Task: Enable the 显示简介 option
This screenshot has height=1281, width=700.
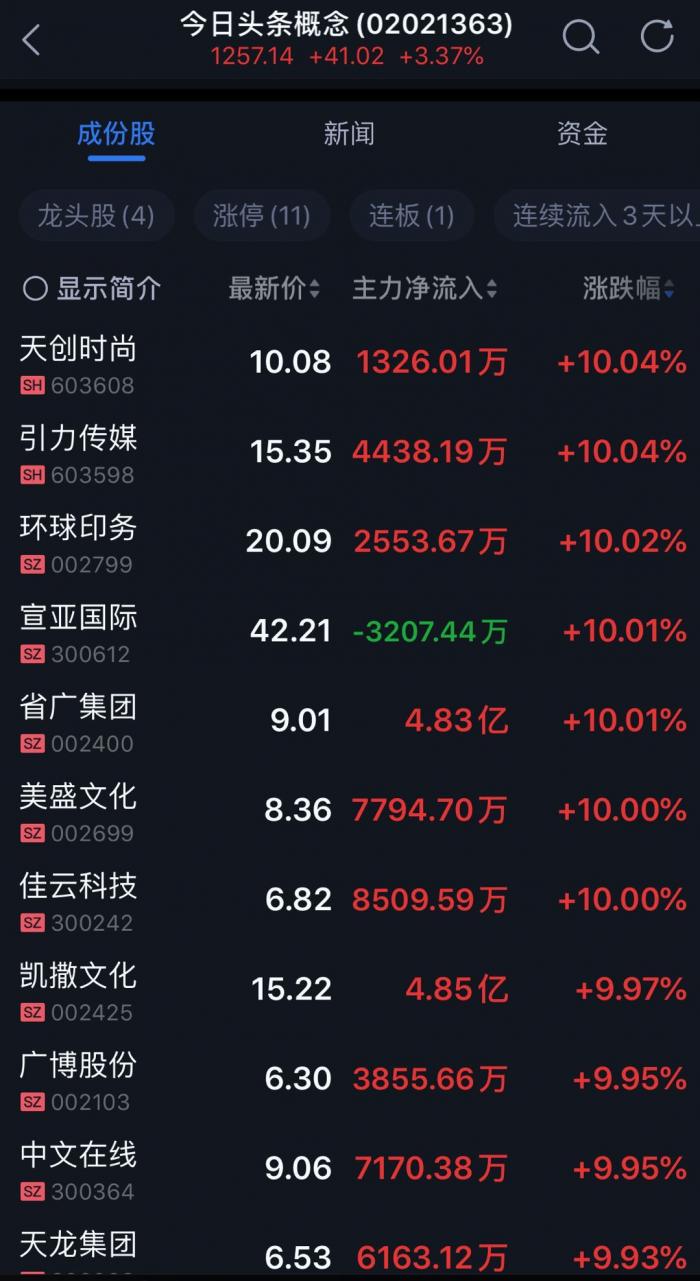Action: 91,289
